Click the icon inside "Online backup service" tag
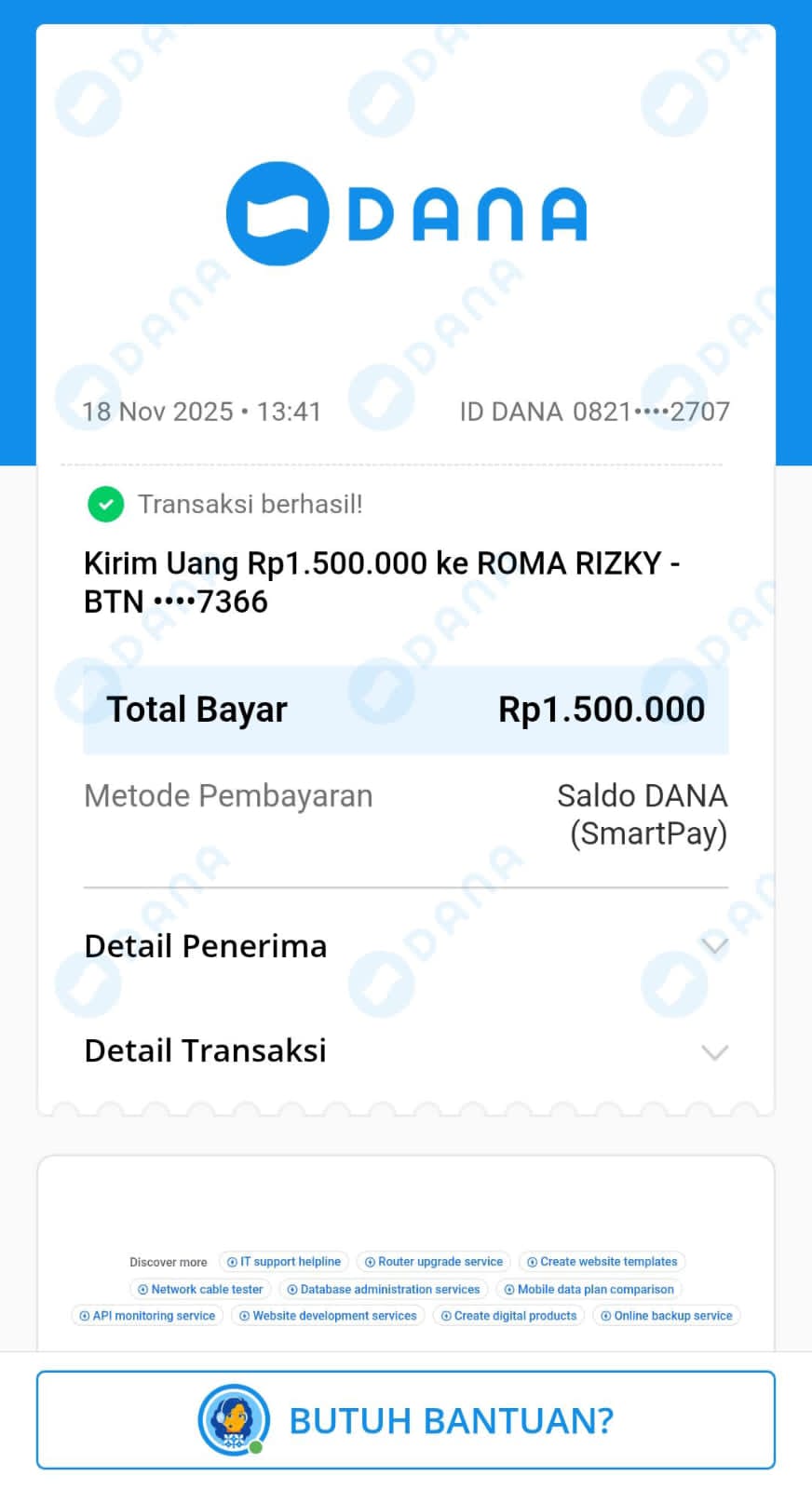Screen dimensions: 812x1490 (x=607, y=1316)
